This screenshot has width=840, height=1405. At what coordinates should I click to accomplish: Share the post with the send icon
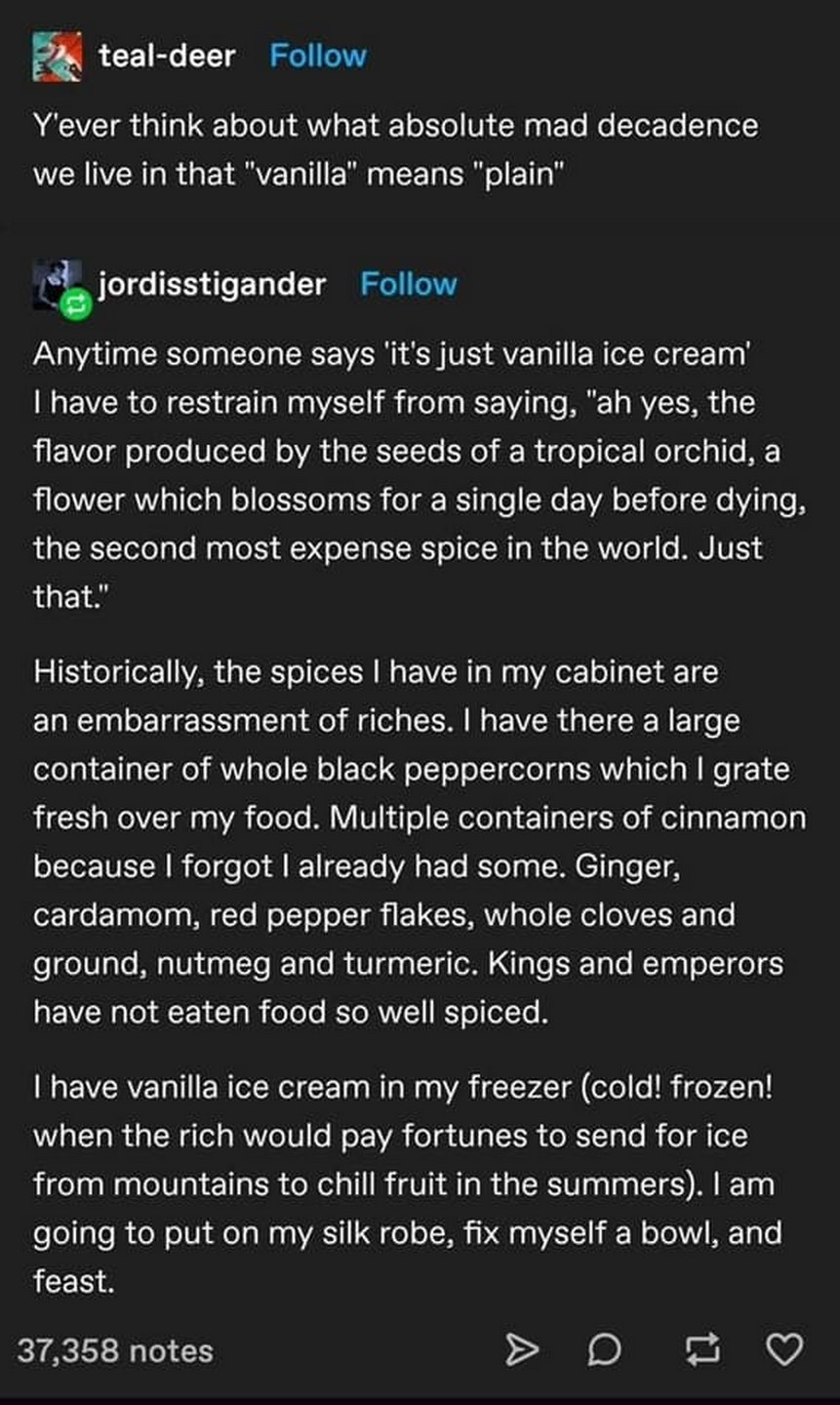point(521,1349)
